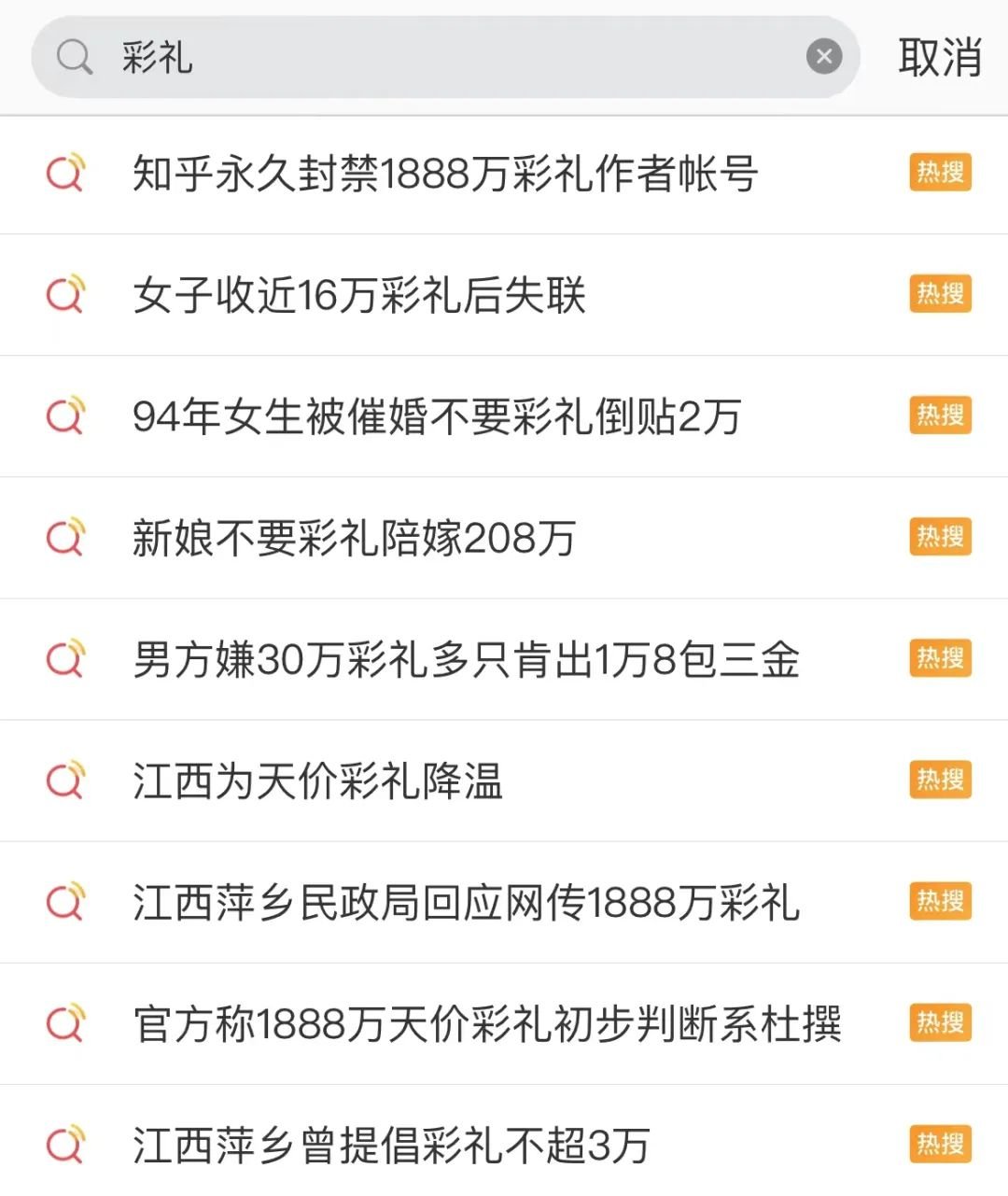Select 女子收近16万彩礼后失联 result

click(x=359, y=295)
